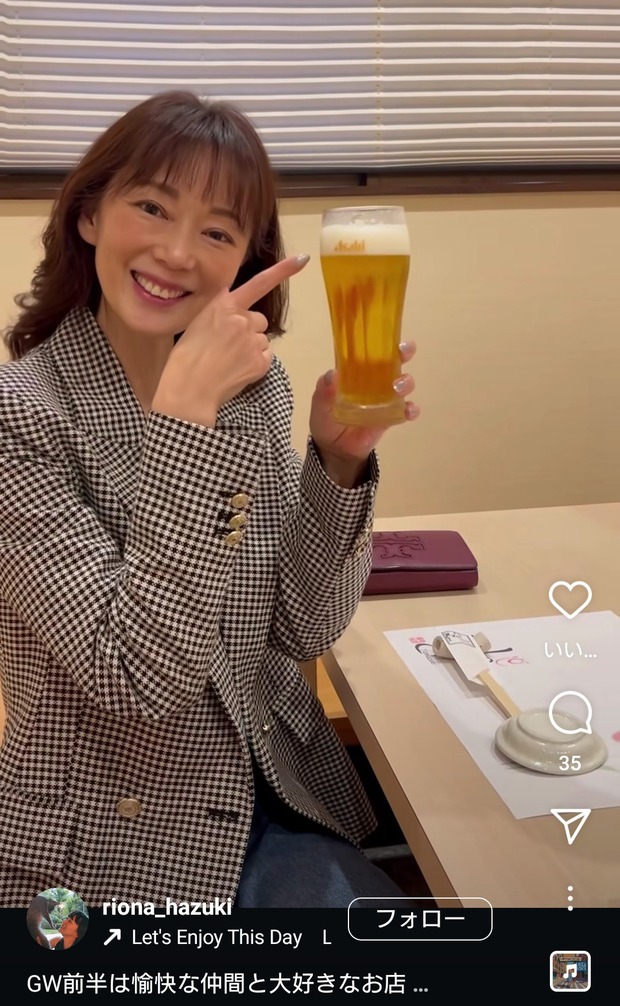This screenshot has width=620, height=1006.
Task: Like this reel with the heart icon
Action: (x=570, y=599)
